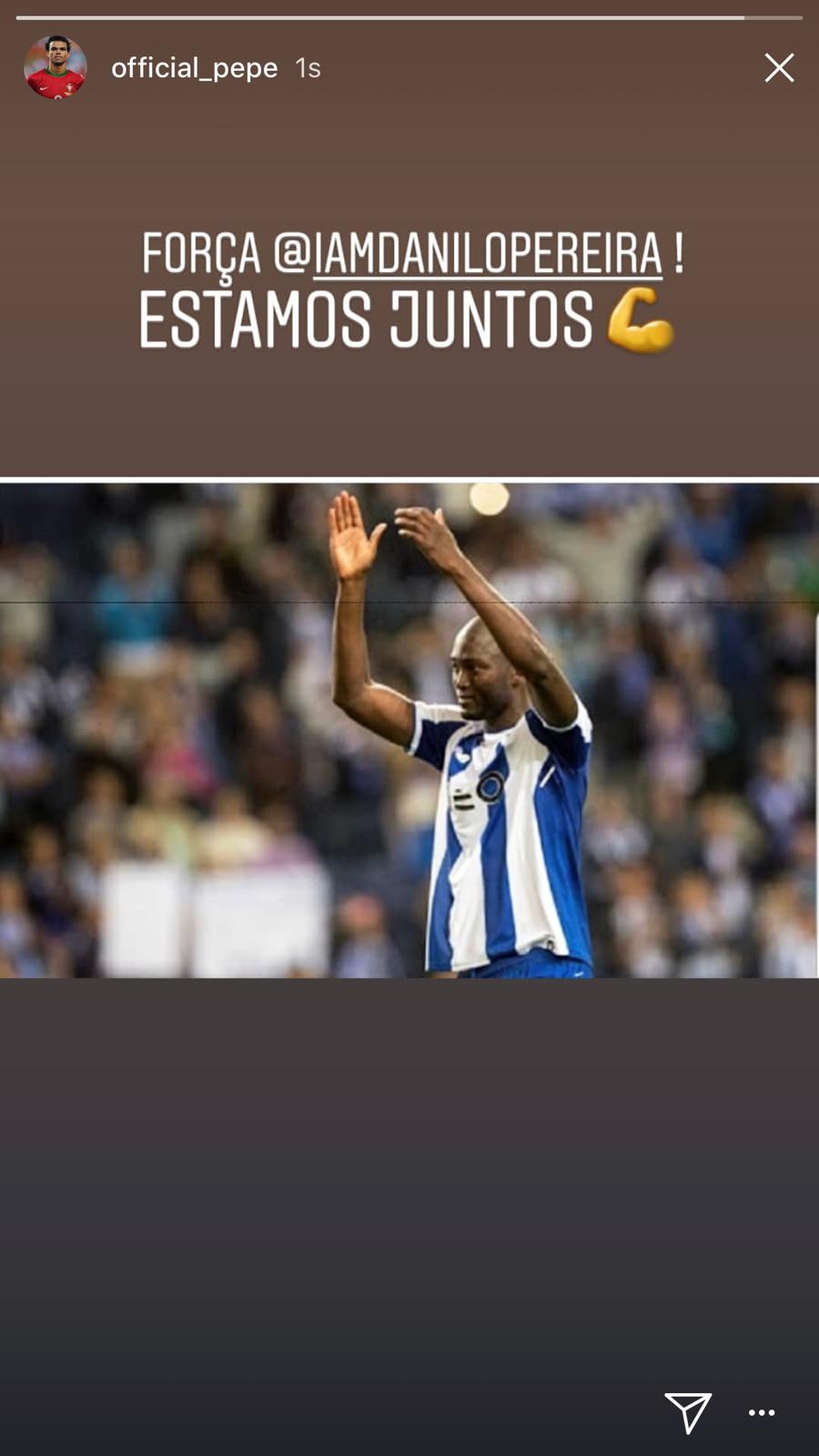The width and height of the screenshot is (819, 1456).
Task: Send this story via direct message
Action: coord(687,1412)
